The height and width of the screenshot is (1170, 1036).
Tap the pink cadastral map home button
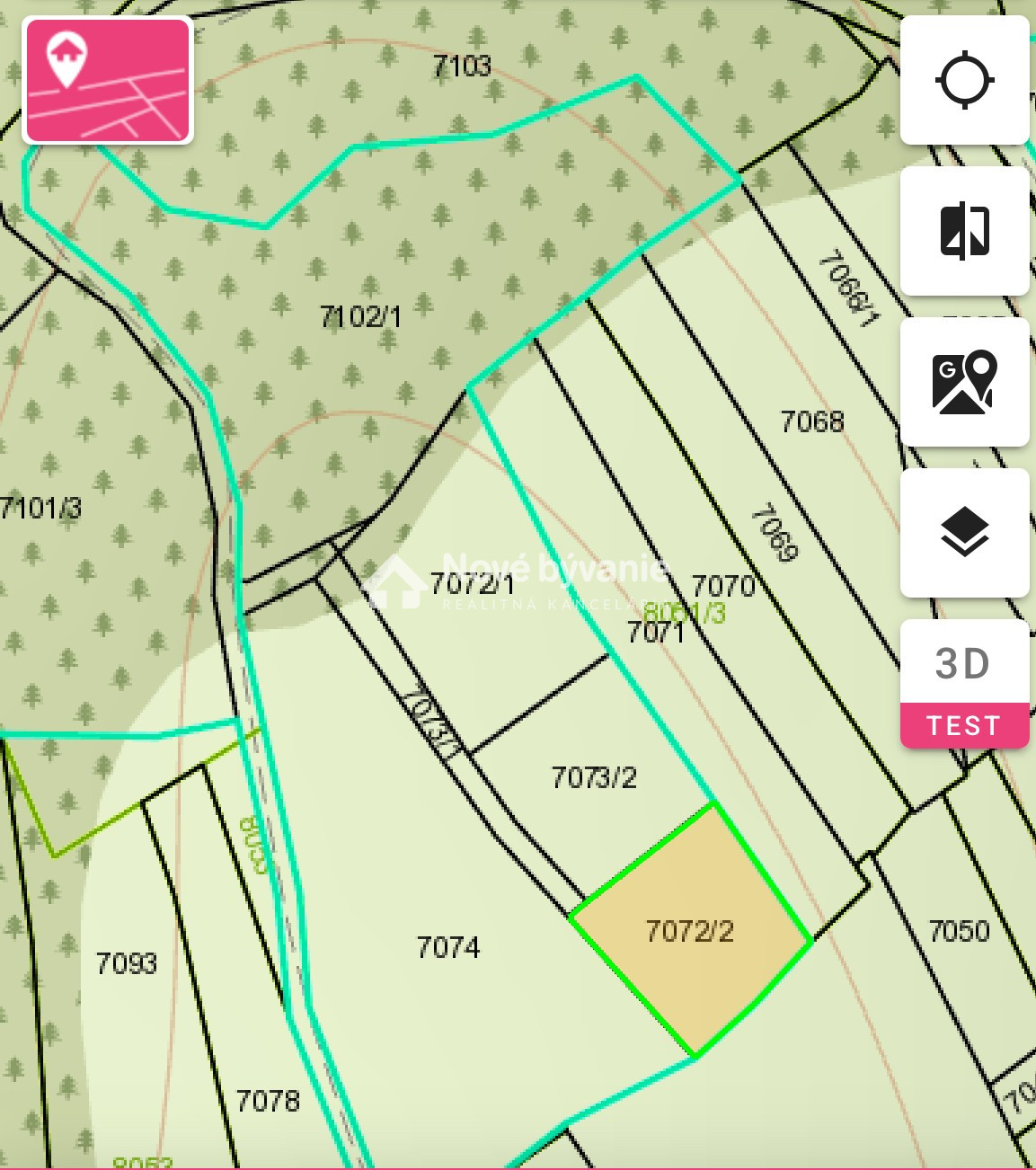point(108,81)
